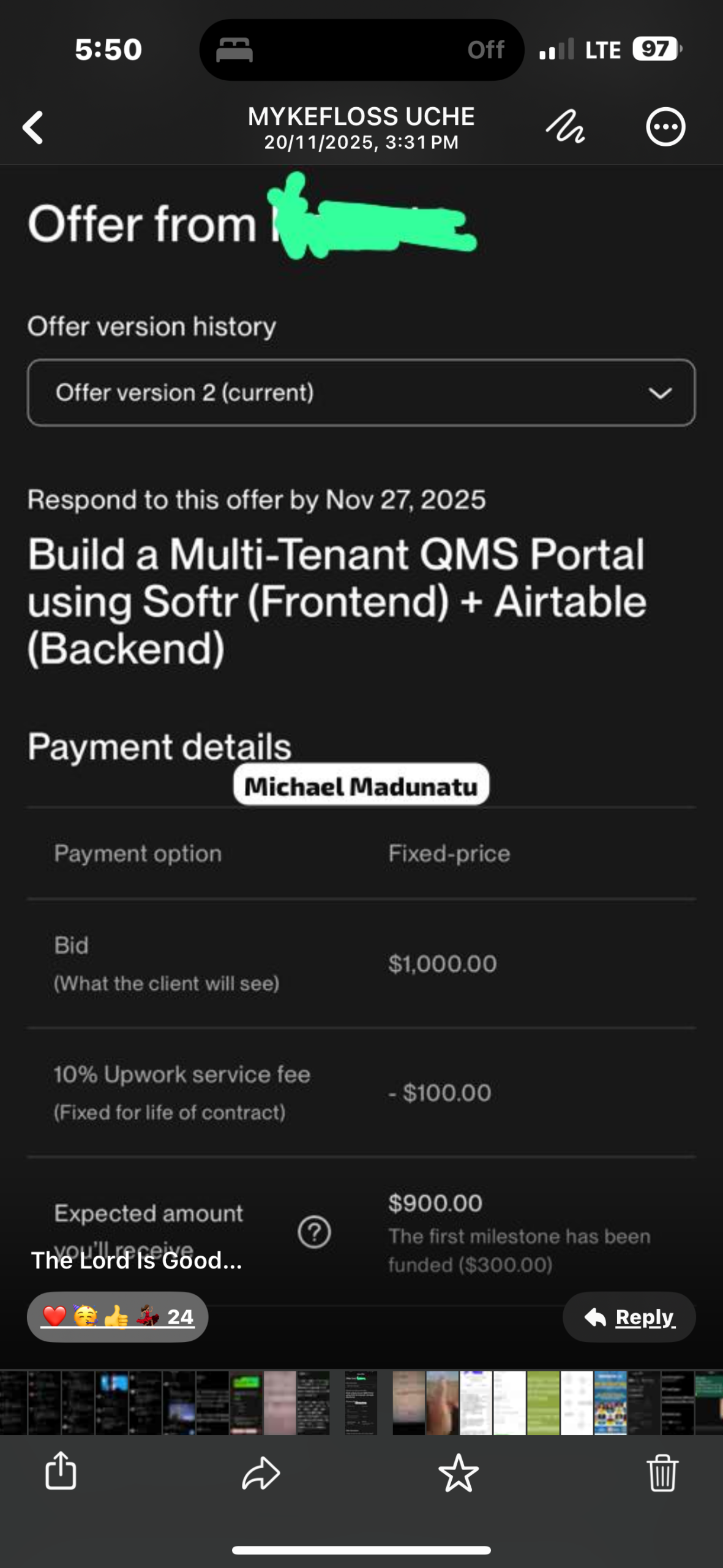723x1568 pixels.
Task: Go back from the media viewer
Action: [33, 127]
